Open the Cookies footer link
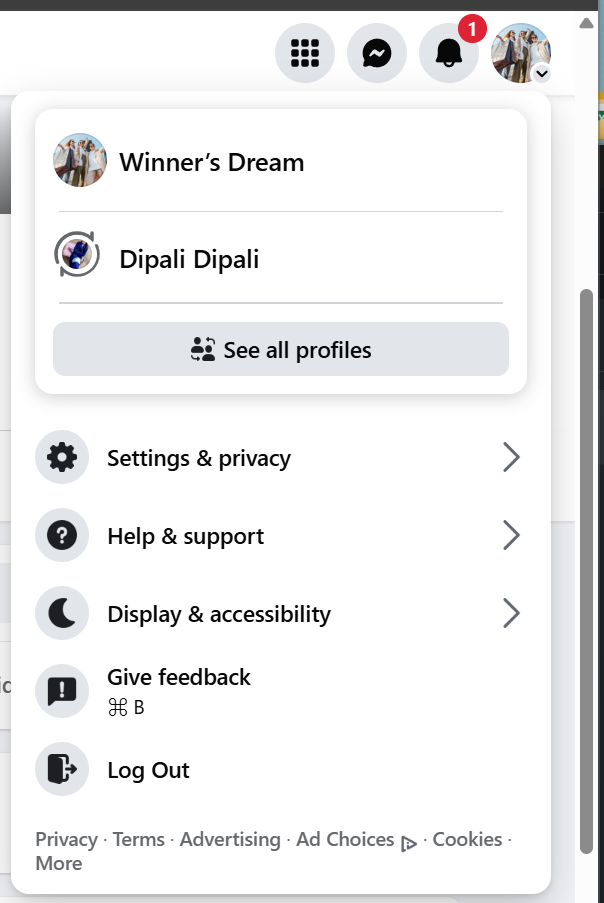Image resolution: width=604 pixels, height=903 pixels. click(x=467, y=839)
